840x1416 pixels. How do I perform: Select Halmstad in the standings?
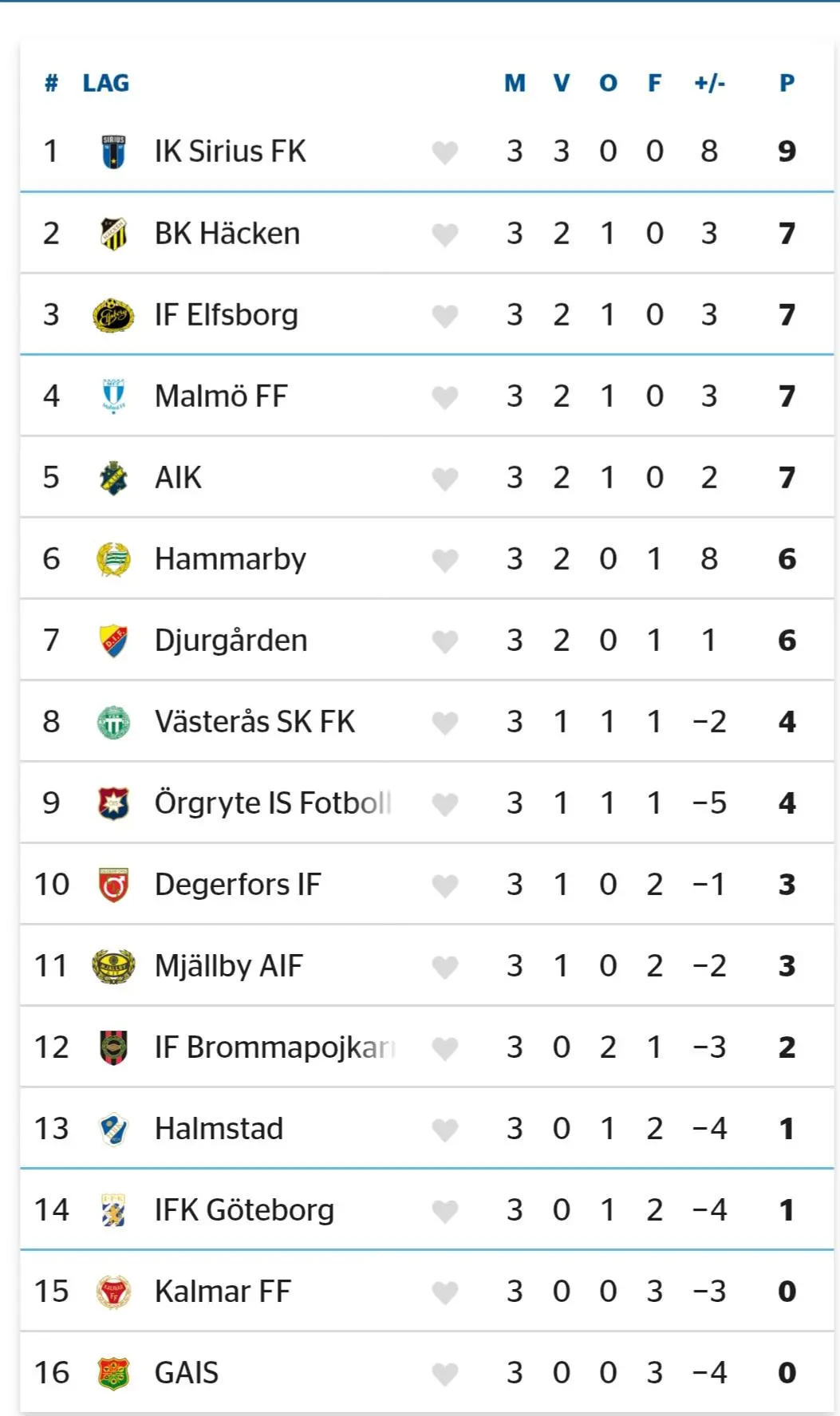click(x=219, y=1129)
